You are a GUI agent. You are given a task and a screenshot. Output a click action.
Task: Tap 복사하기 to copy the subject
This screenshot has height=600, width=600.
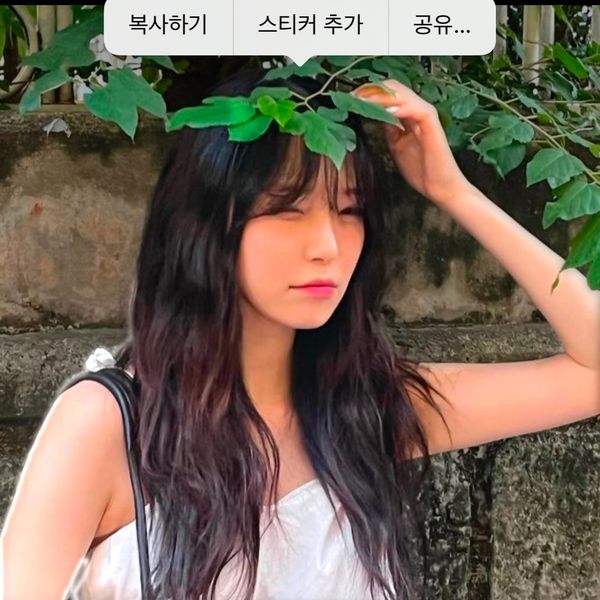pos(168,26)
